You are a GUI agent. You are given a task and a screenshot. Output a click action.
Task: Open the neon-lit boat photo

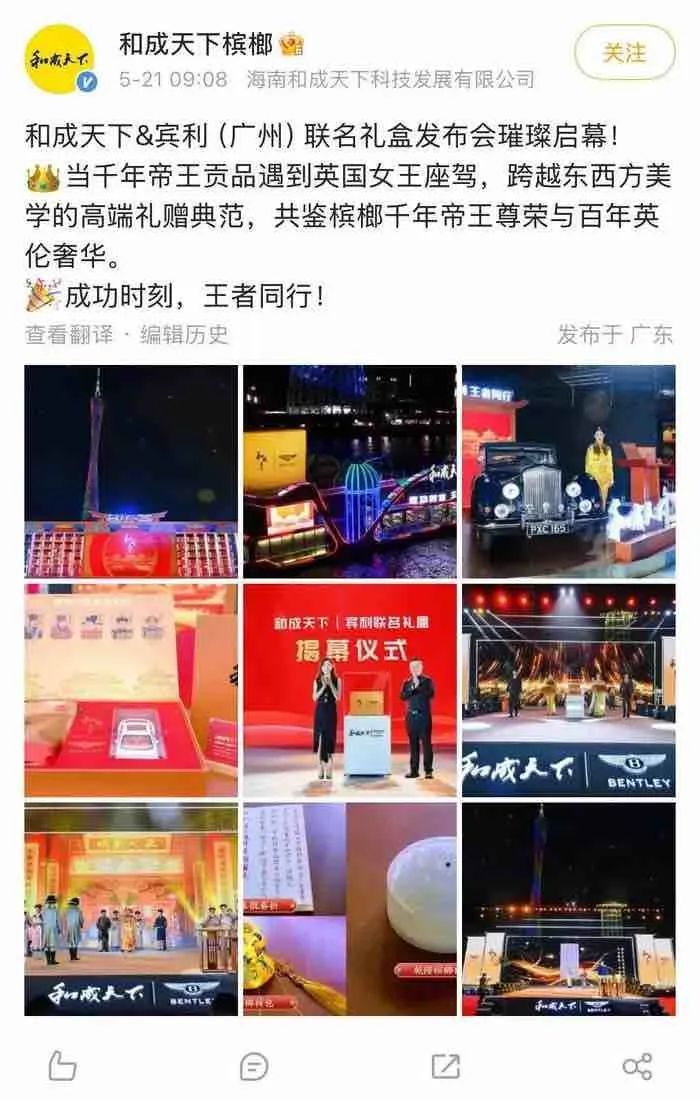(350, 471)
